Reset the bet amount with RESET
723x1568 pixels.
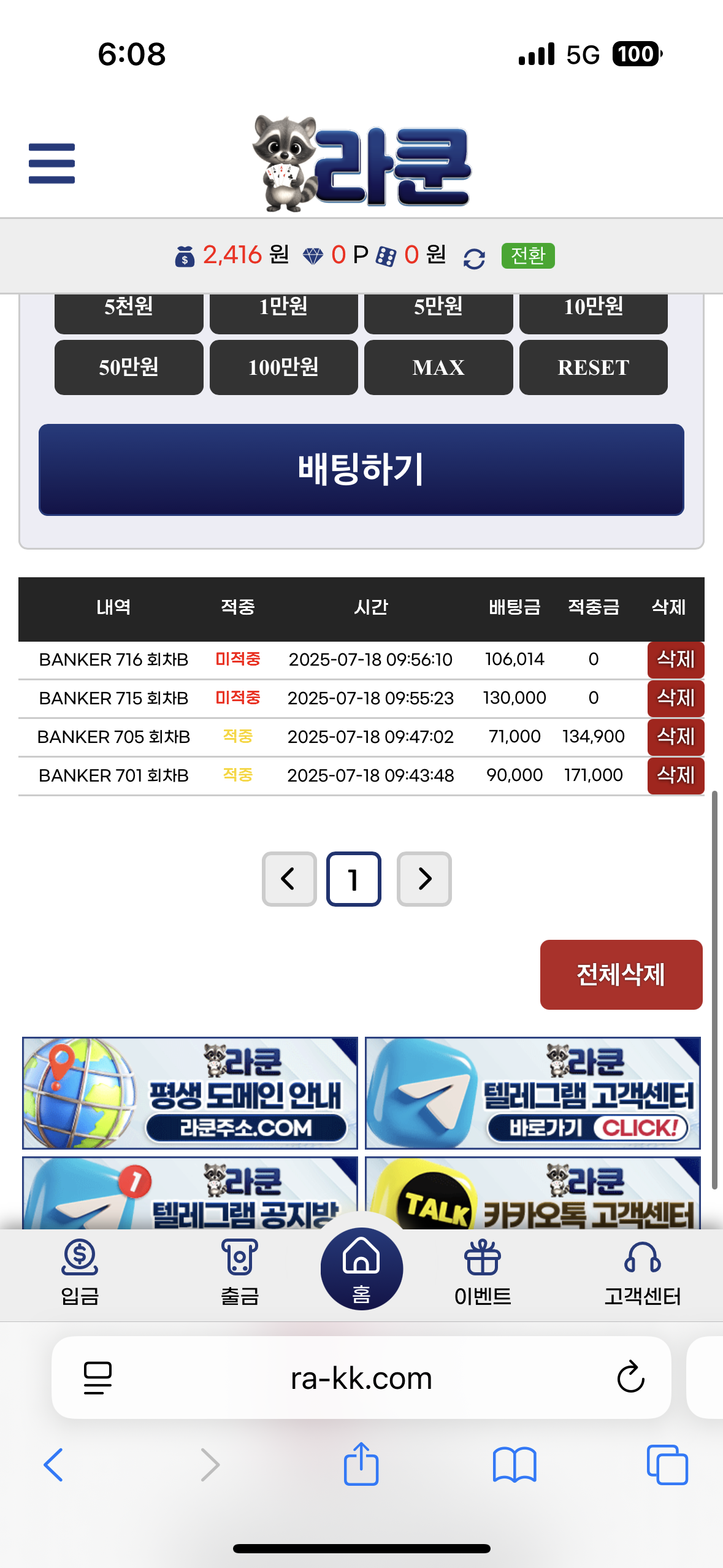[594, 367]
